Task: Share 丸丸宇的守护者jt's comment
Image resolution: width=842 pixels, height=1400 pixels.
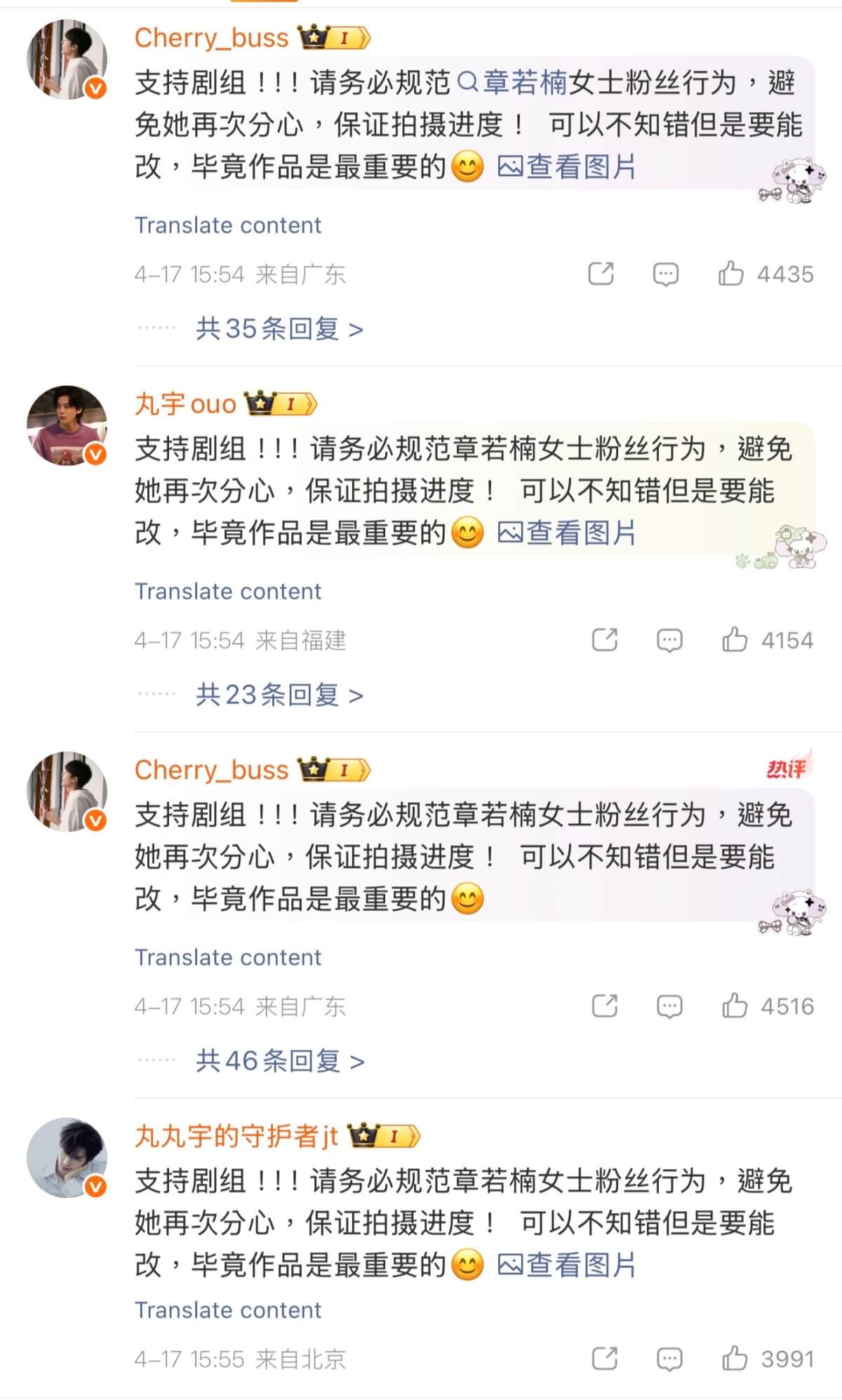Action: [x=604, y=1359]
